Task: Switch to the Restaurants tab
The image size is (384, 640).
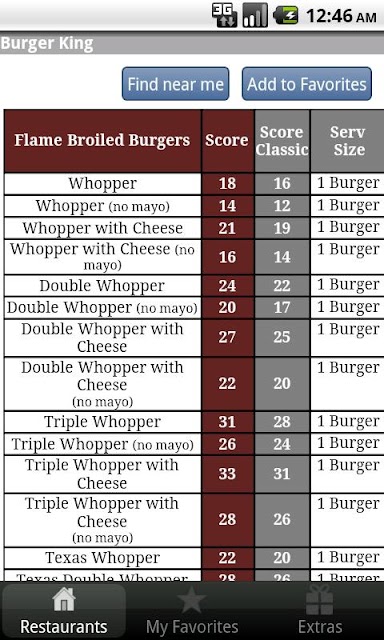Action: (x=64, y=611)
